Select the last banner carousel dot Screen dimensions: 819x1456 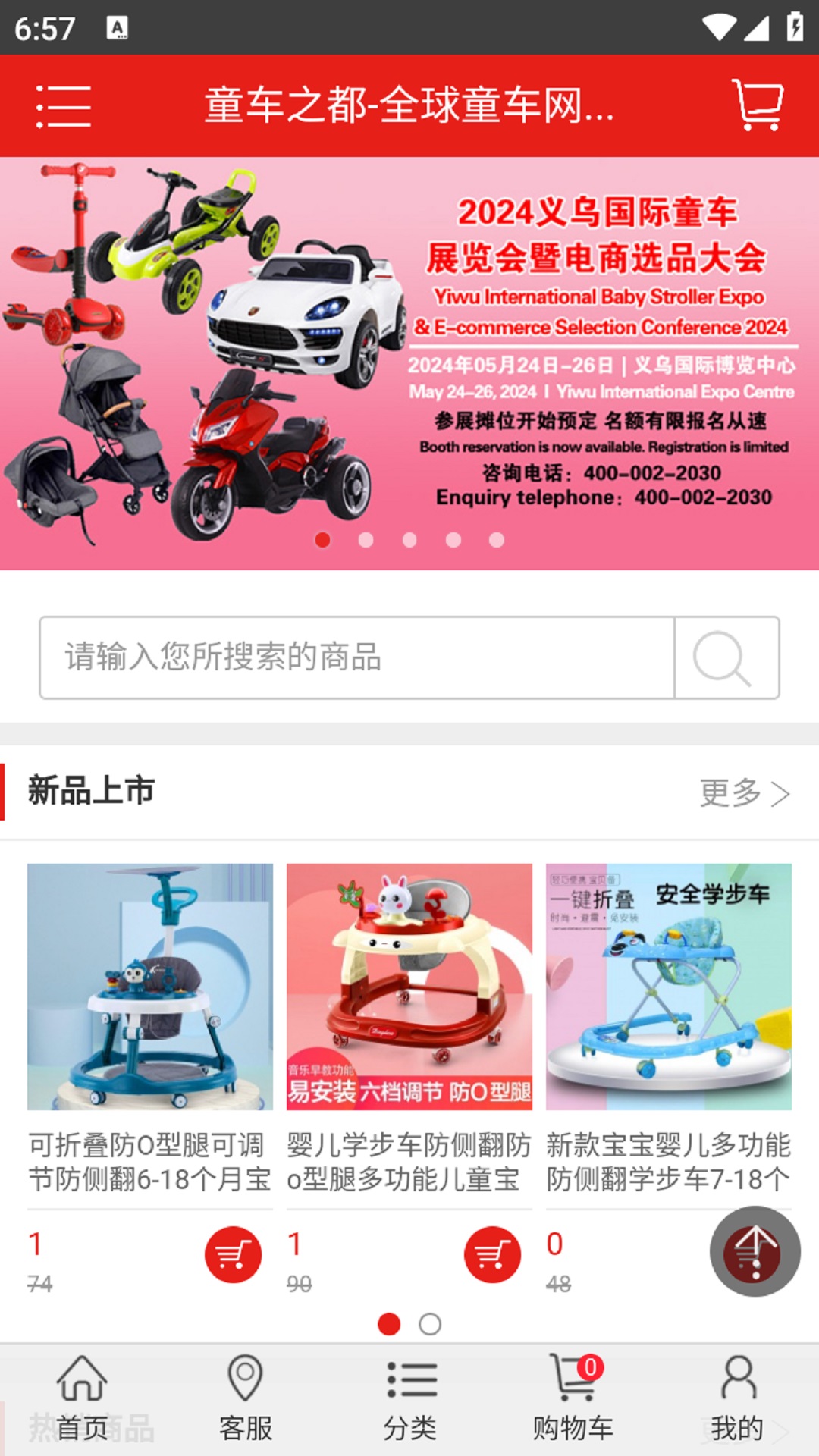tap(497, 540)
